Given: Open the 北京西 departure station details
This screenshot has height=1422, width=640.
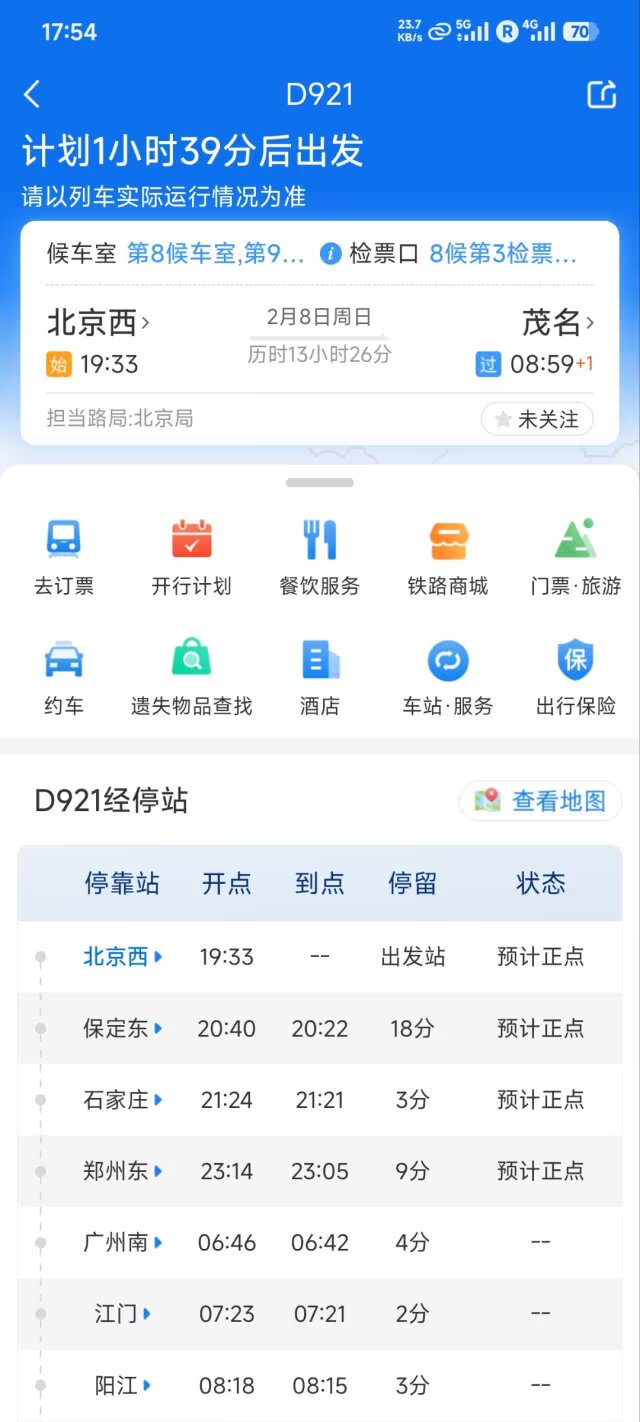Looking at the screenshot, I should click(x=98, y=323).
